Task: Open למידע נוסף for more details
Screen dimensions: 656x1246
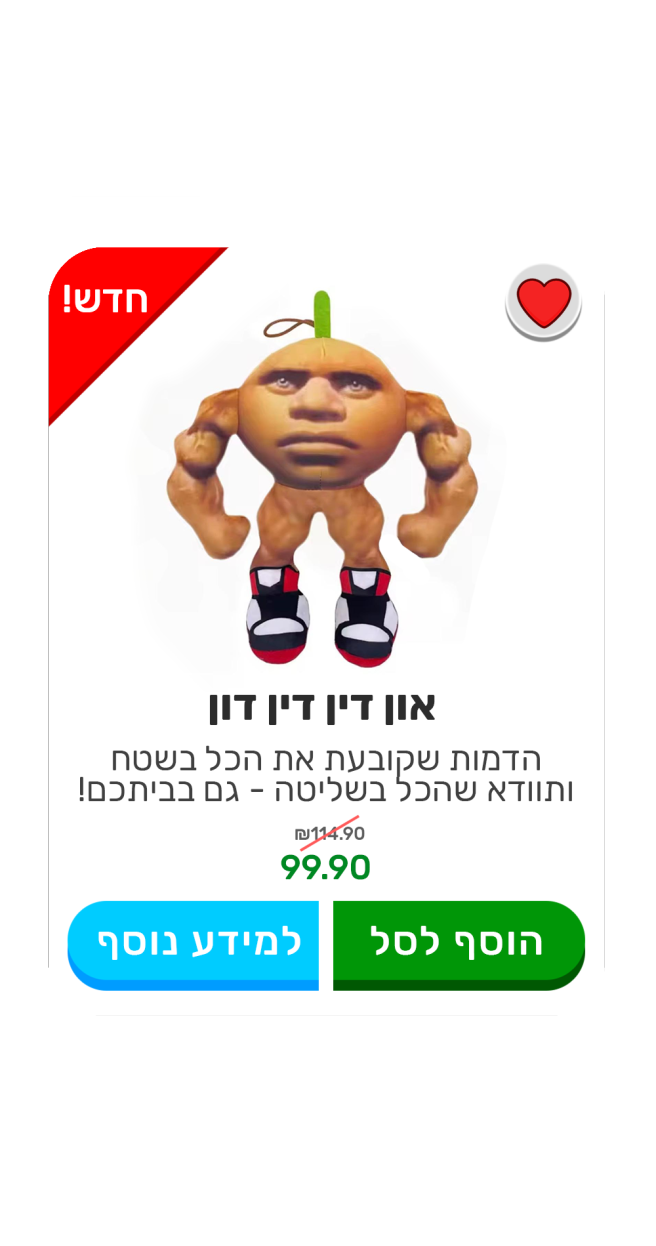Action: (x=194, y=942)
